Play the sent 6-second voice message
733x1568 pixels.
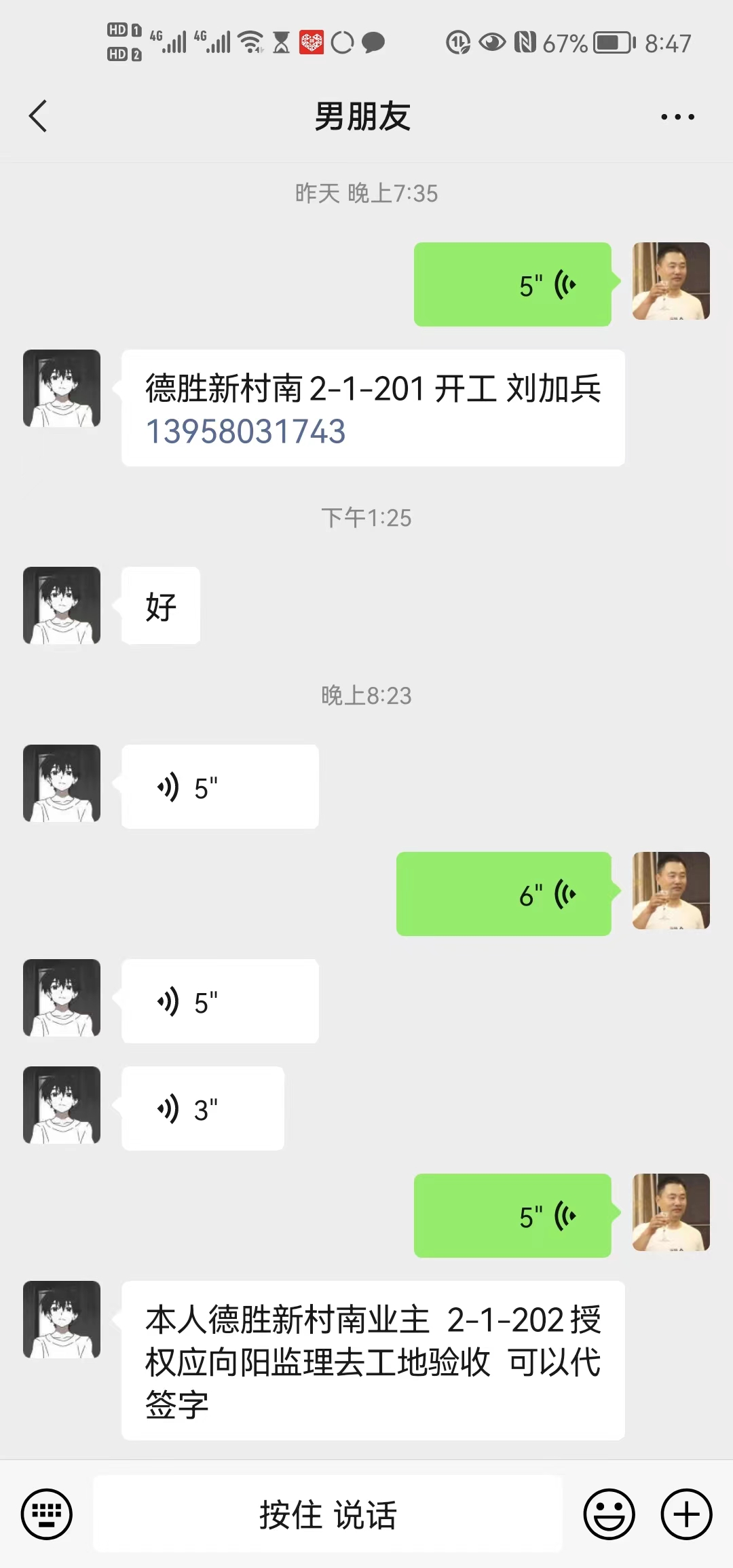point(504,894)
